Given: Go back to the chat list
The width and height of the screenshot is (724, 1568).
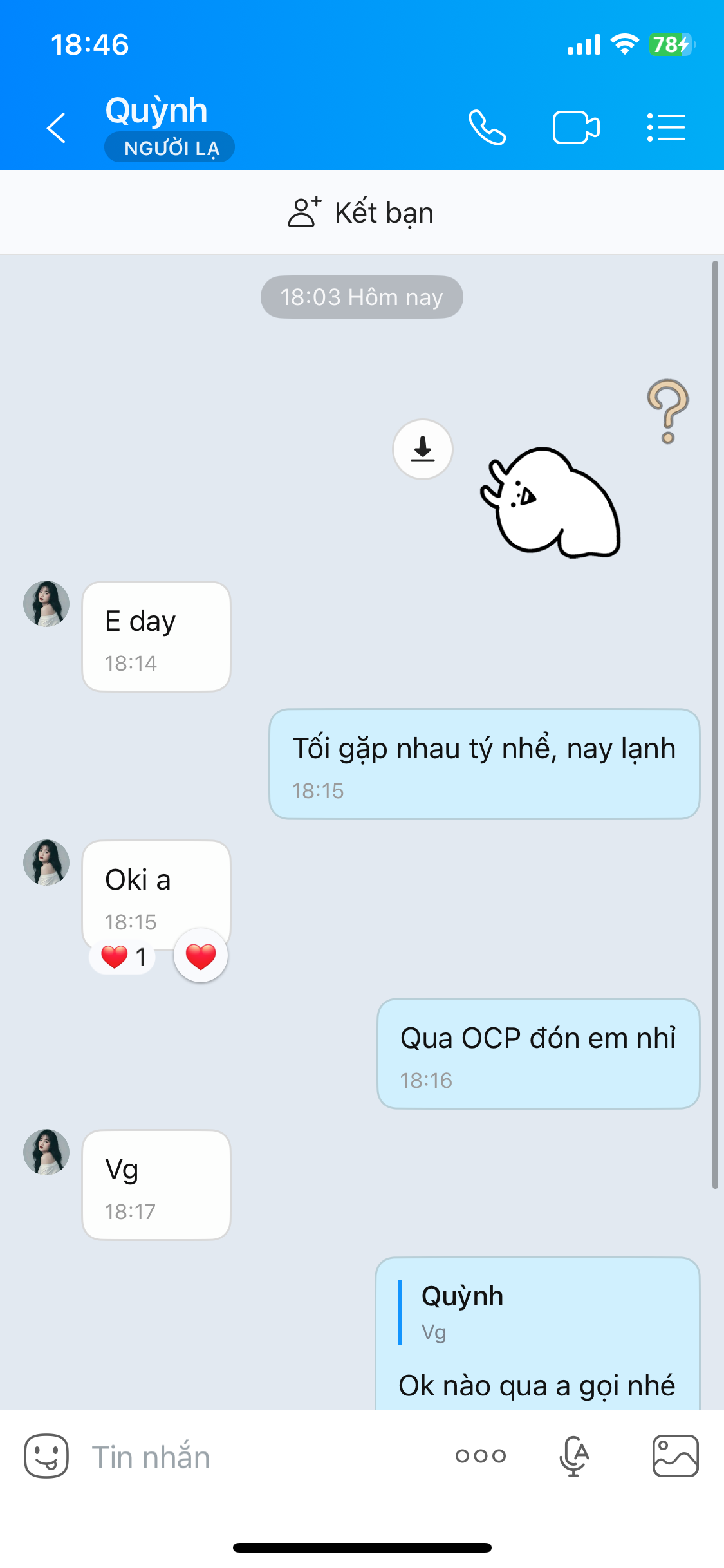Looking at the screenshot, I should click(57, 127).
